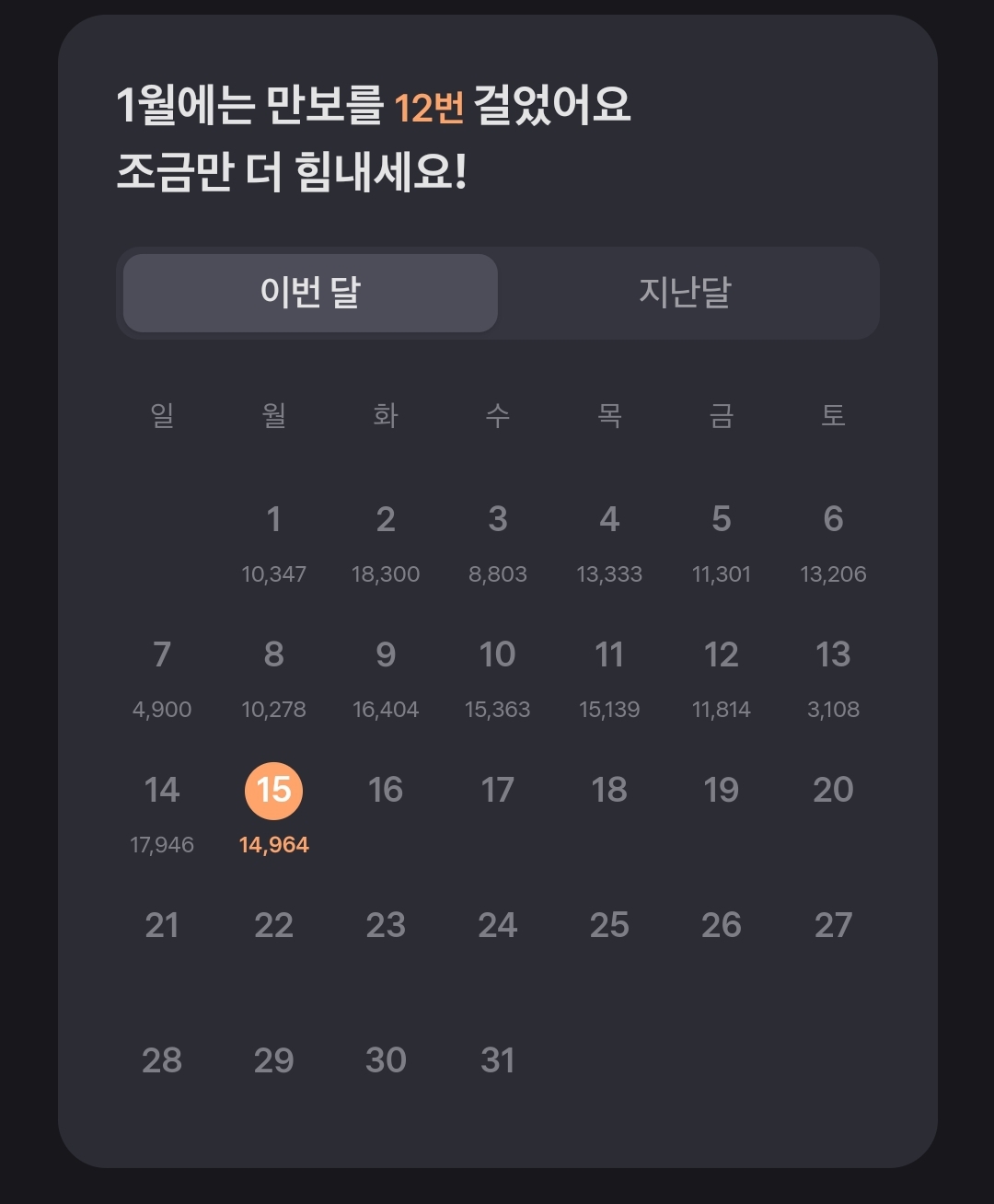Tap the 12번 count in the header text
The height and width of the screenshot is (1204, 994).
pyautogui.click(x=425, y=107)
